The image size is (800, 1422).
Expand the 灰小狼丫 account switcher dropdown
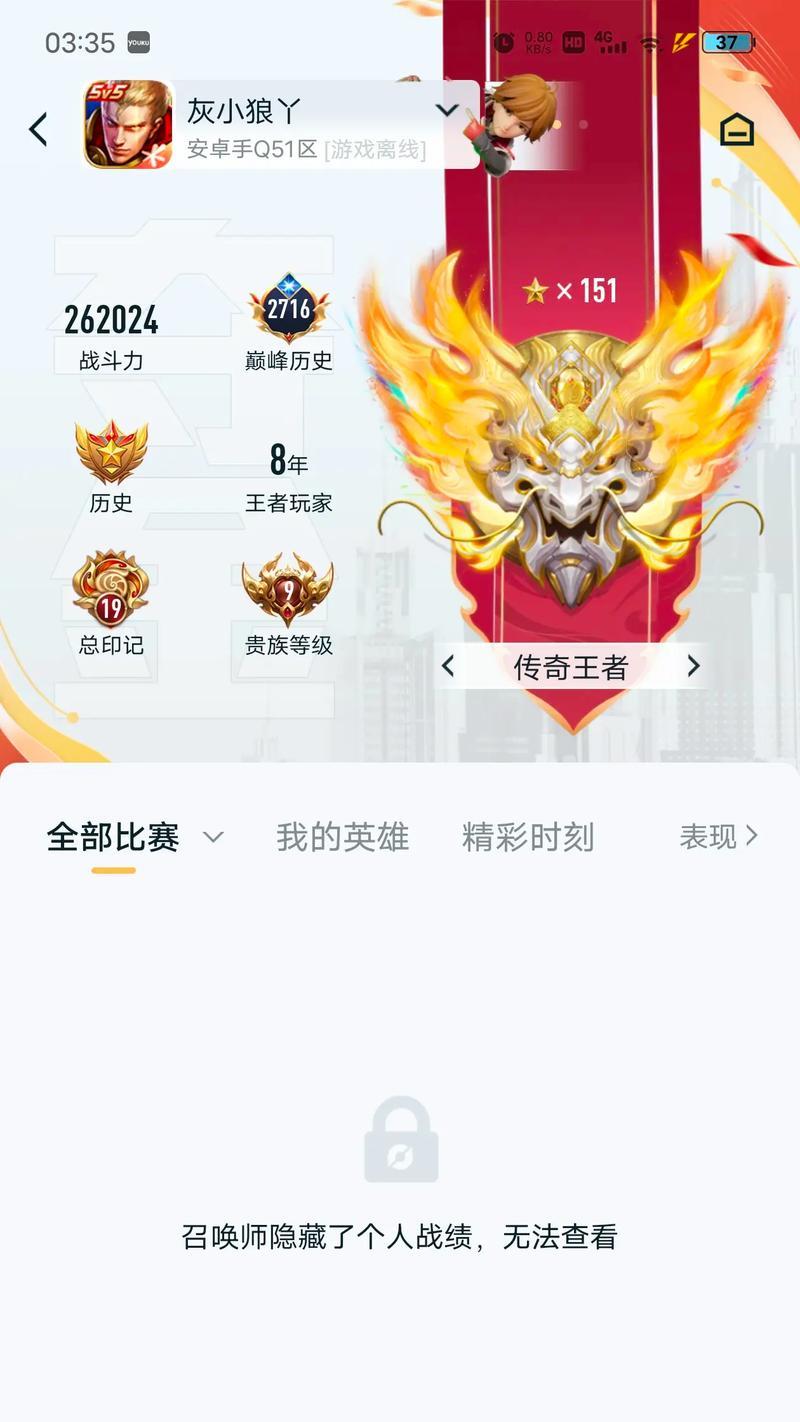point(447,111)
